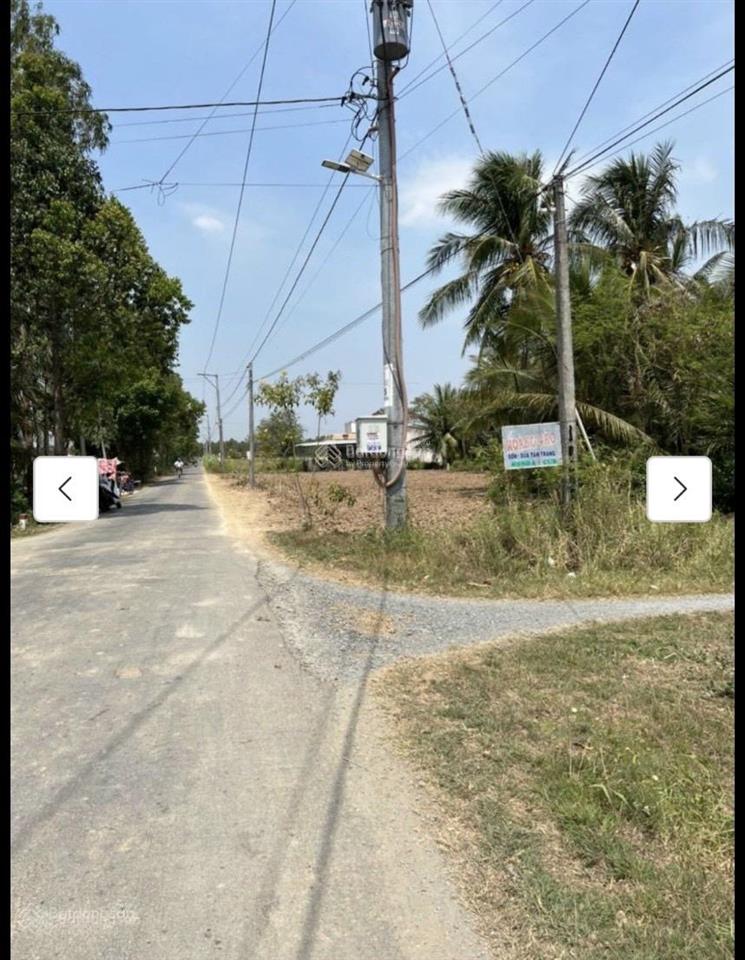
Task: Go to the previous photo
Action: pos(66,489)
